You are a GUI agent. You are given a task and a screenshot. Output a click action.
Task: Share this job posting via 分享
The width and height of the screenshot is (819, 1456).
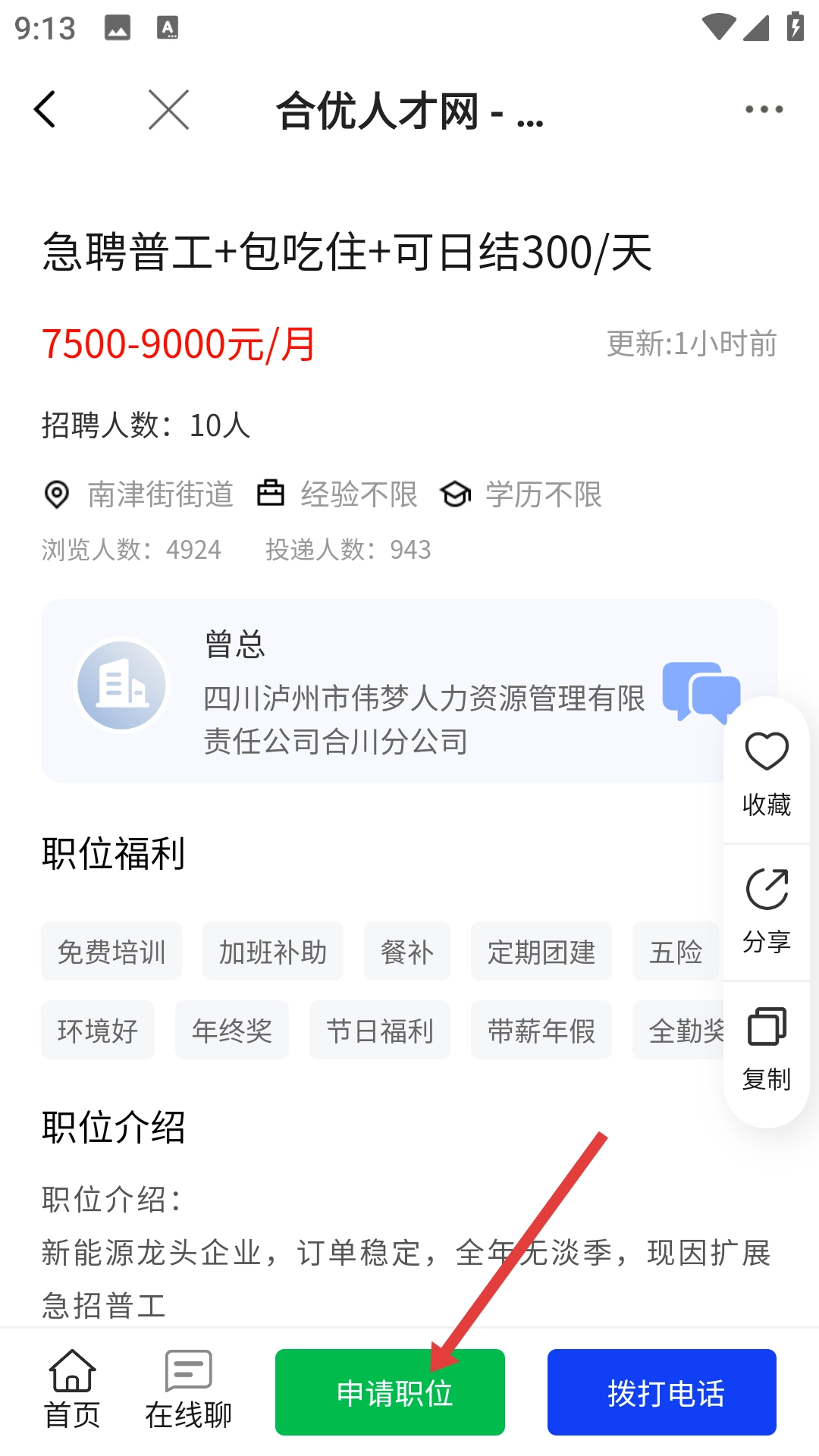click(767, 912)
